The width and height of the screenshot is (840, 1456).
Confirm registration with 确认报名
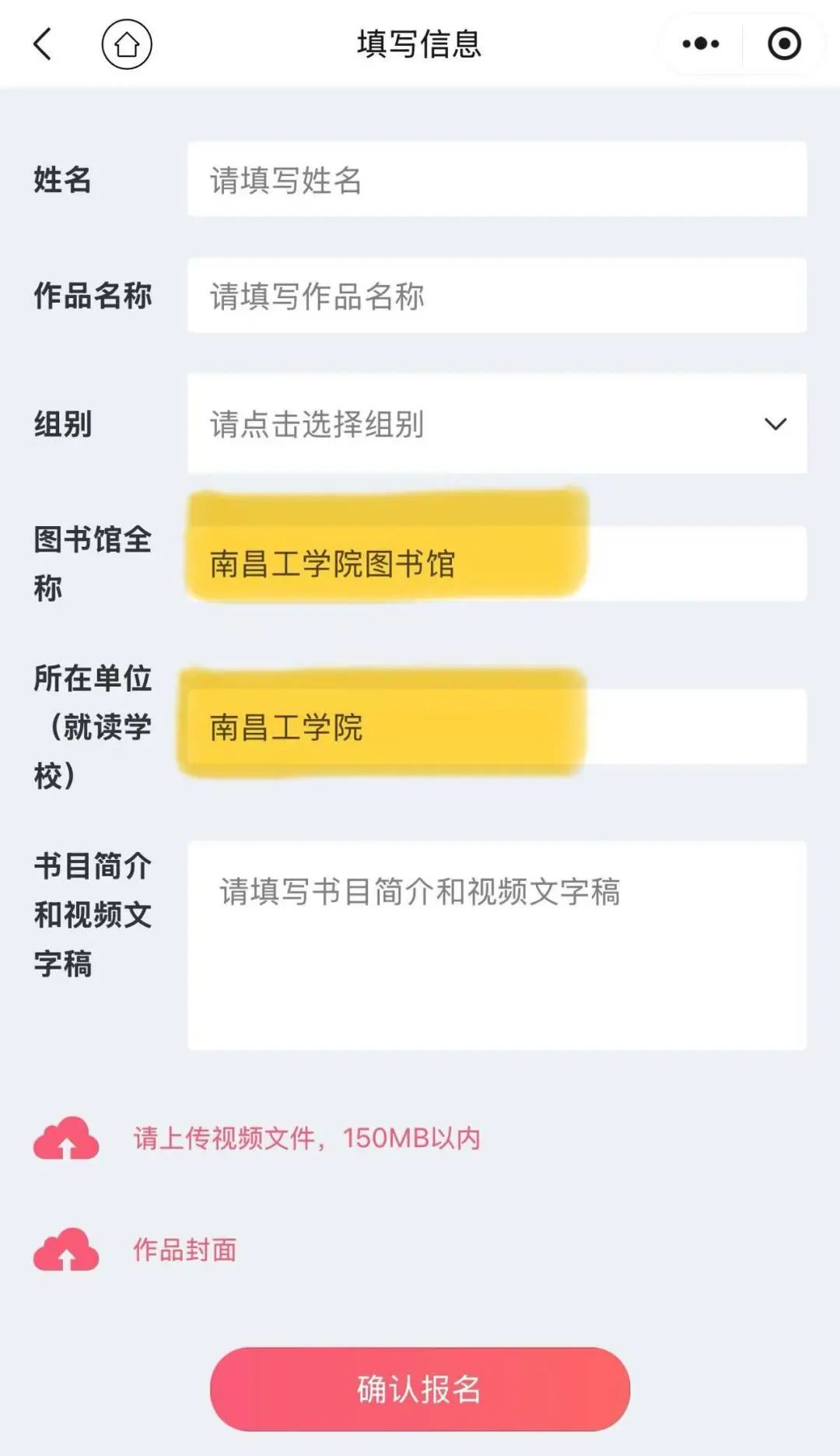tap(420, 1389)
